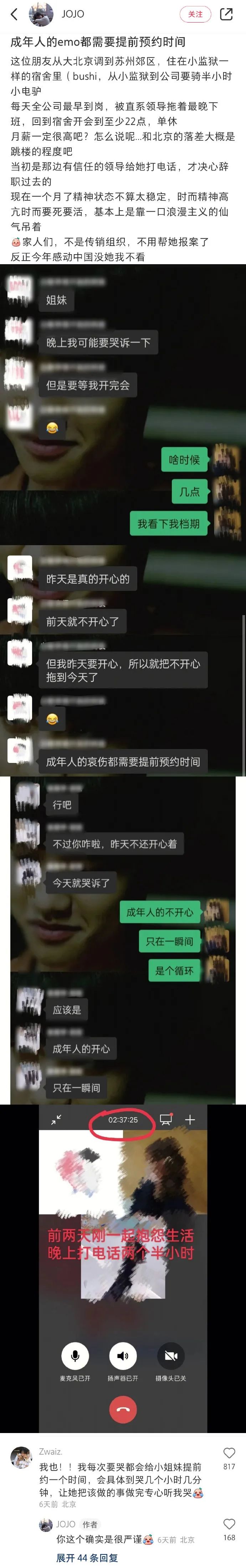
Task: Follow JOJO with the 关注 button
Action: pyautogui.click(x=195, y=14)
